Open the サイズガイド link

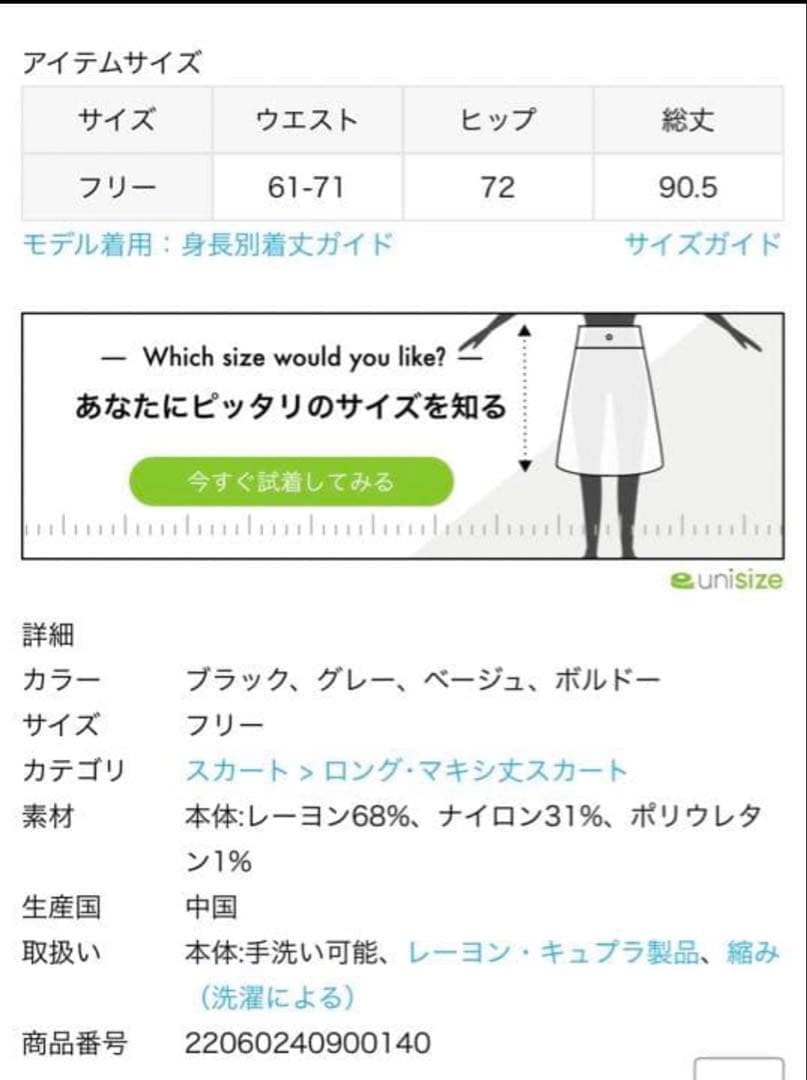(x=703, y=245)
